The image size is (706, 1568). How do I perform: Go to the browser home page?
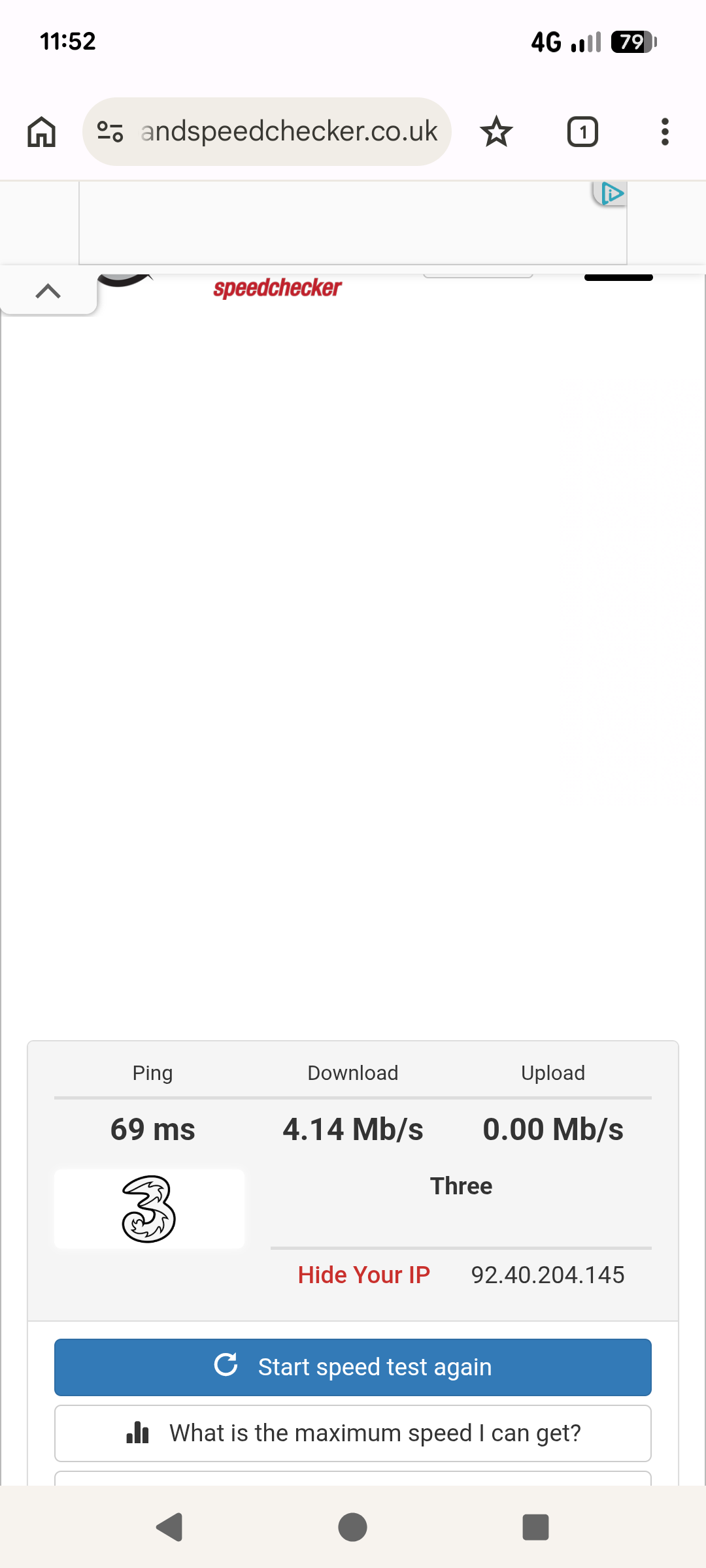(x=41, y=132)
